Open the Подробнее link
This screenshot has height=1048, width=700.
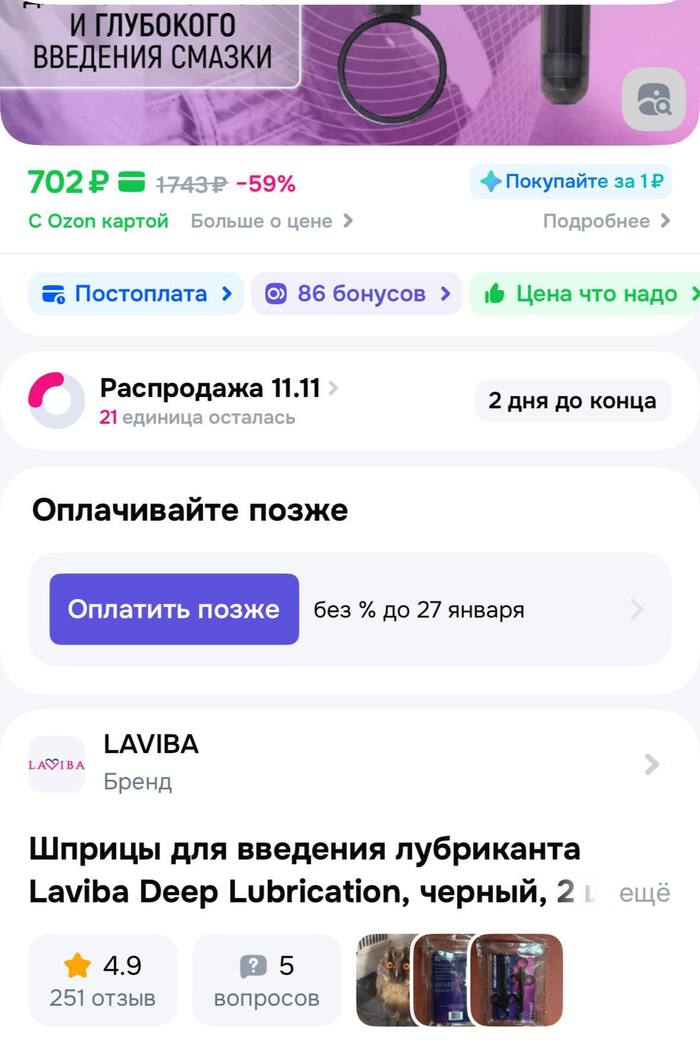[x=606, y=221]
